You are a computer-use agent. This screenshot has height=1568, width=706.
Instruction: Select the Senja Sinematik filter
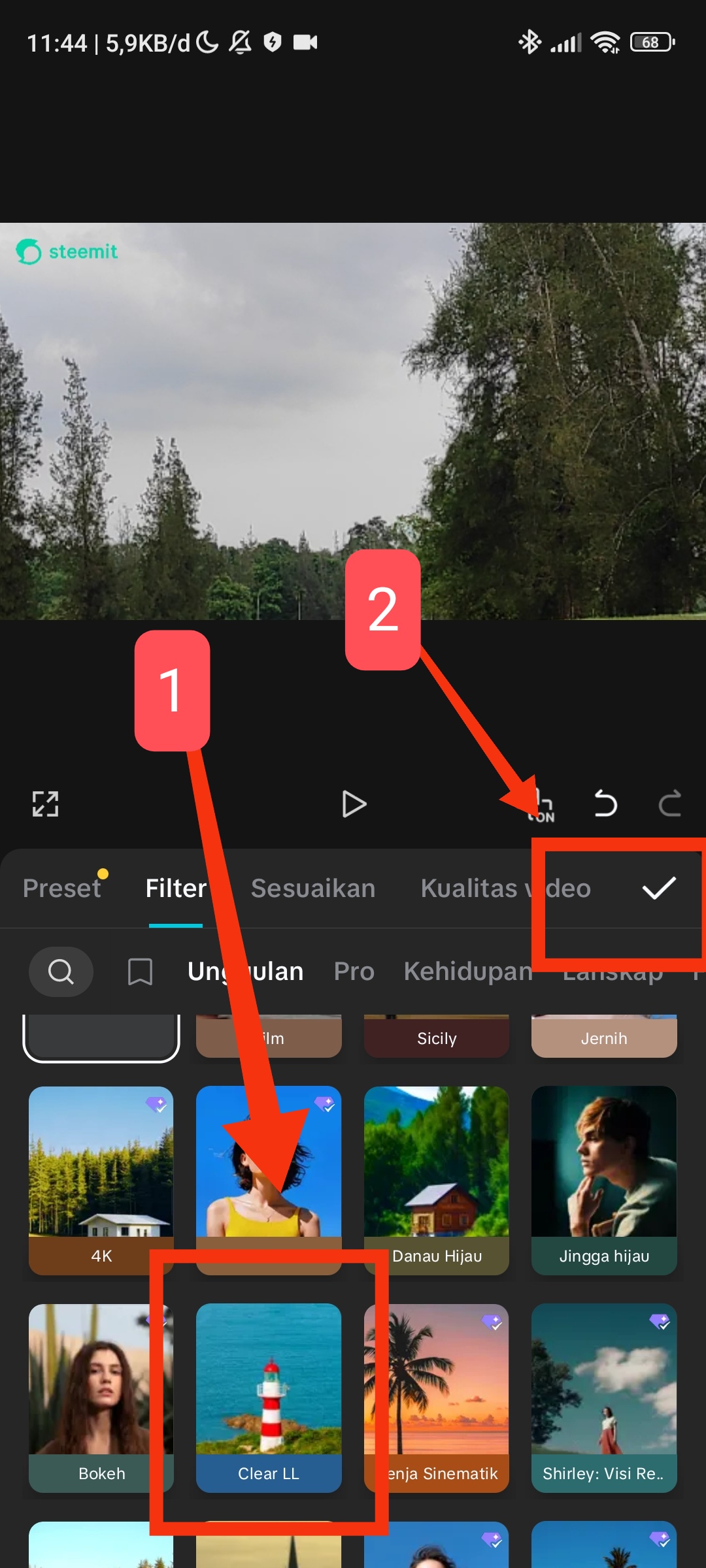click(x=437, y=1398)
